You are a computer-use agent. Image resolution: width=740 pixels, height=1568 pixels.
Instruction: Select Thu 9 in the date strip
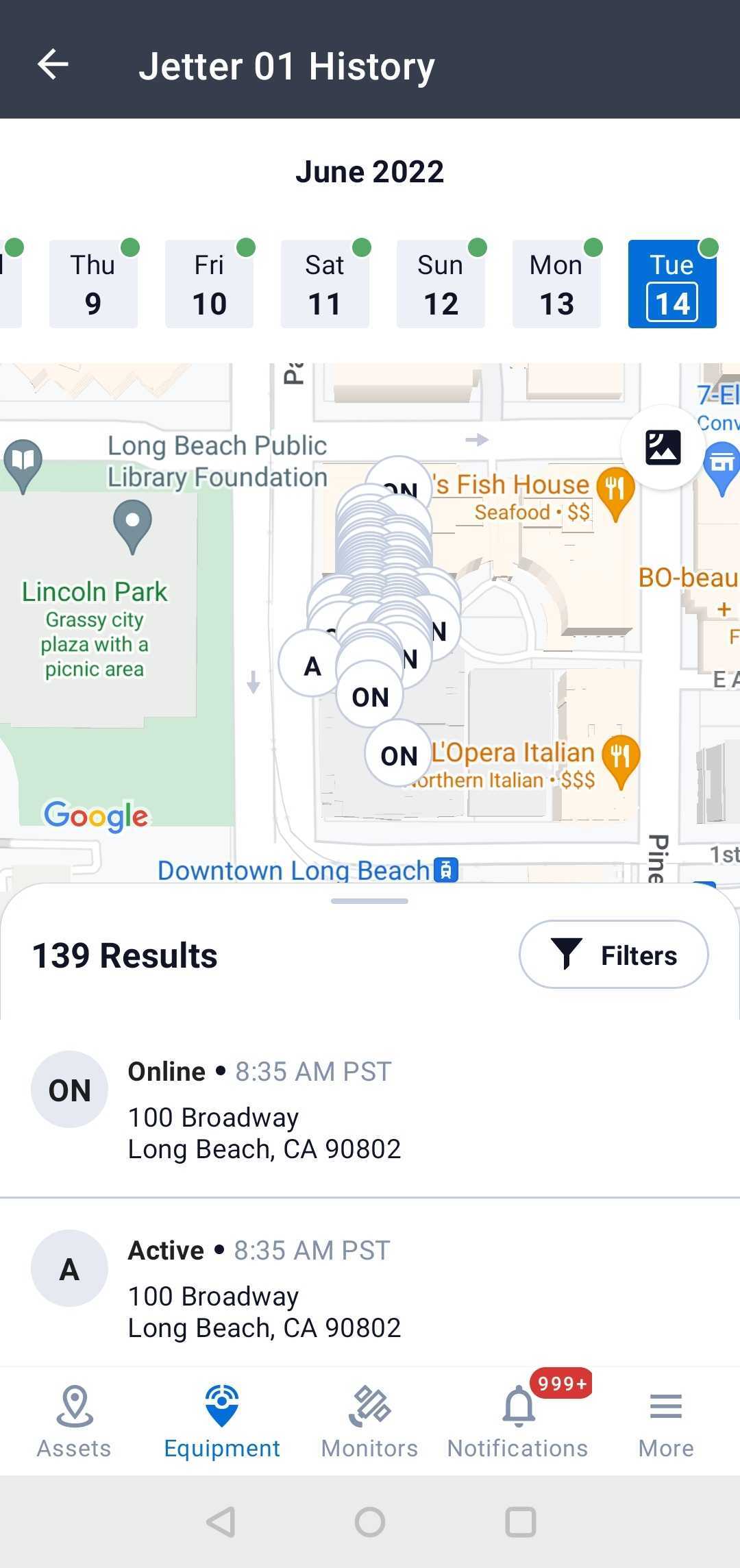tap(93, 284)
